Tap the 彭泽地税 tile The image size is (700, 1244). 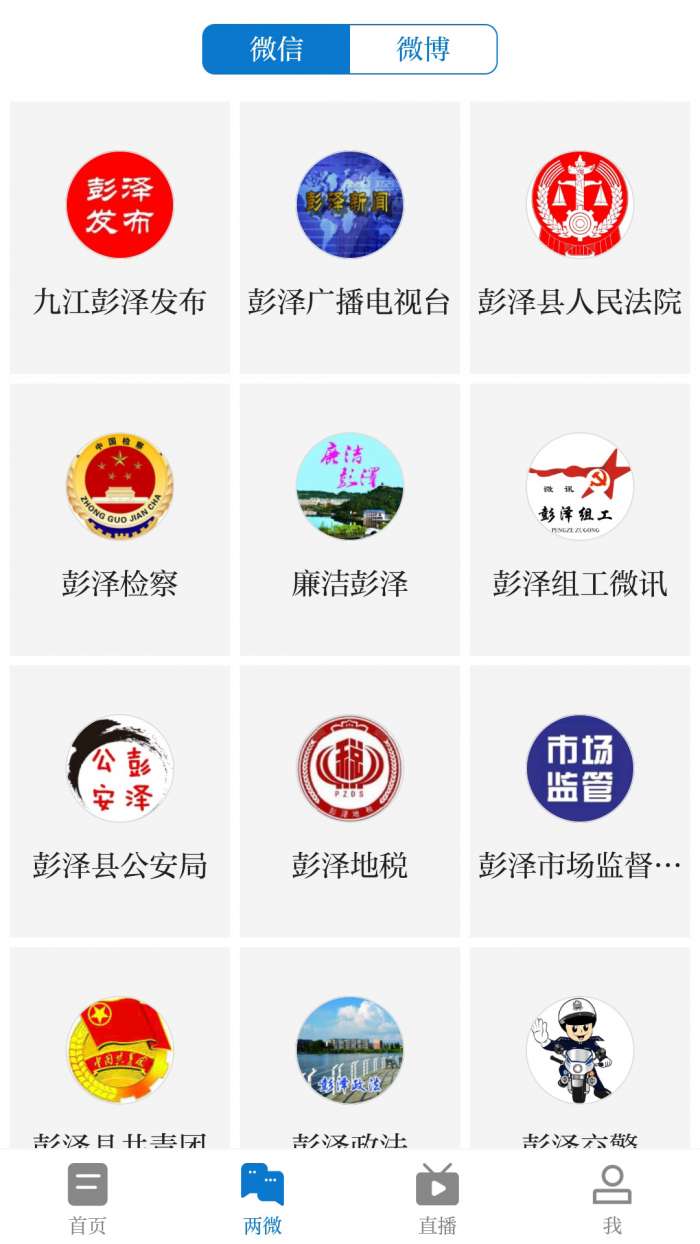(x=350, y=801)
